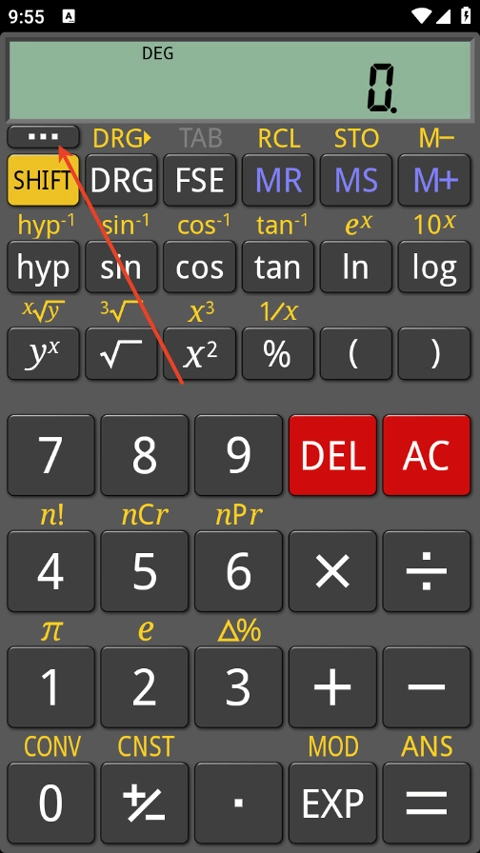Enter exponent with EXP key
The image size is (480, 853).
click(333, 803)
